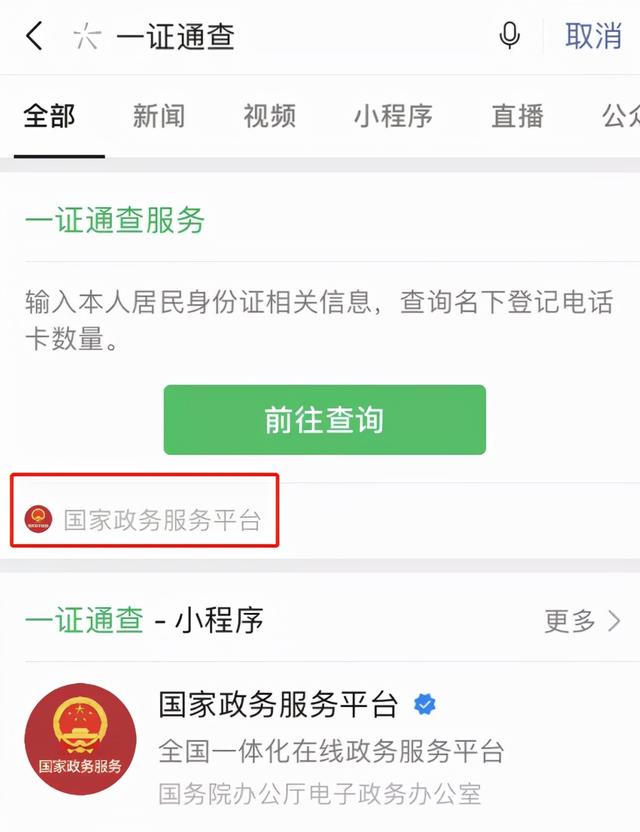
Task: Tap the green 前往查询 button
Action: coord(324,420)
